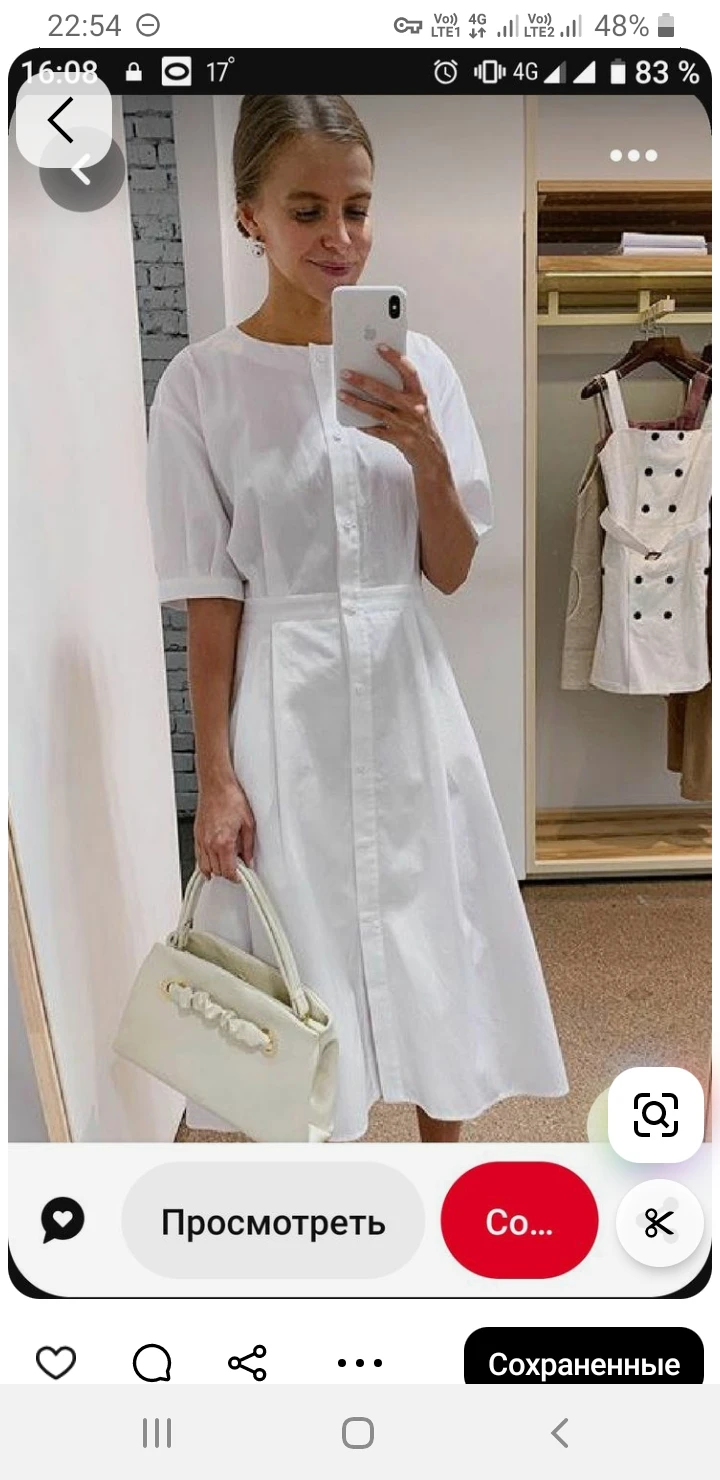This screenshot has height=1480, width=720.
Task: Go to the system home screen
Action: click(x=358, y=1432)
